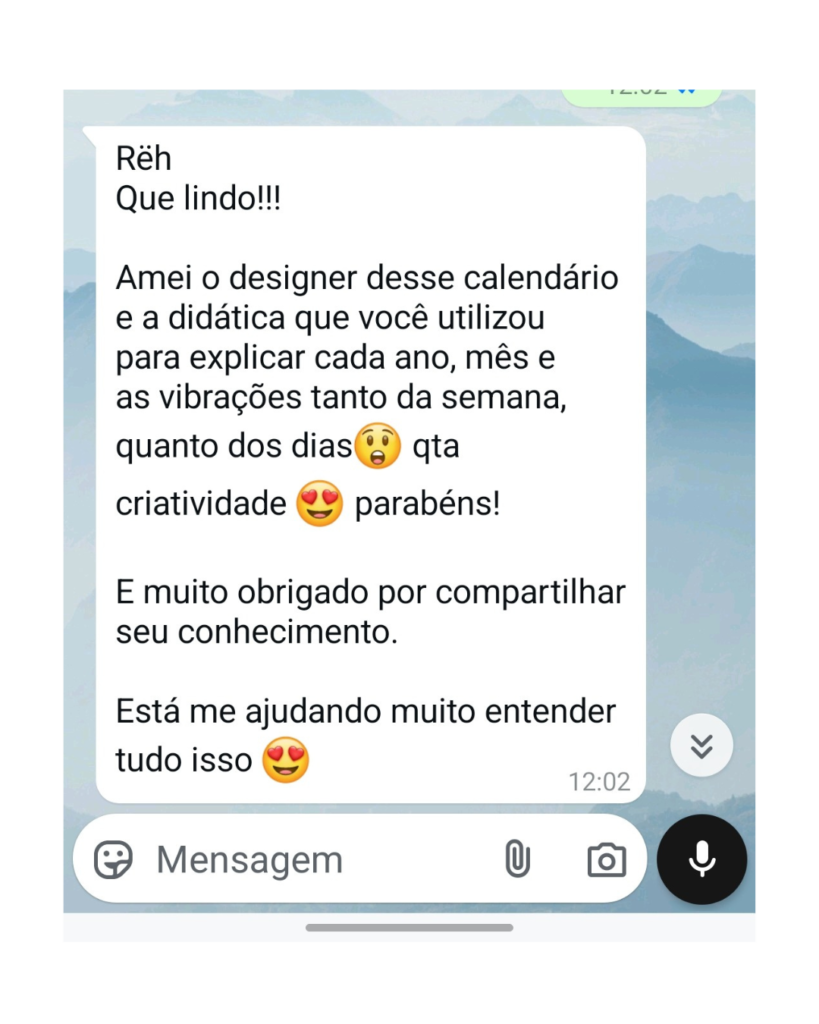Jump to the latest messages

(702, 746)
